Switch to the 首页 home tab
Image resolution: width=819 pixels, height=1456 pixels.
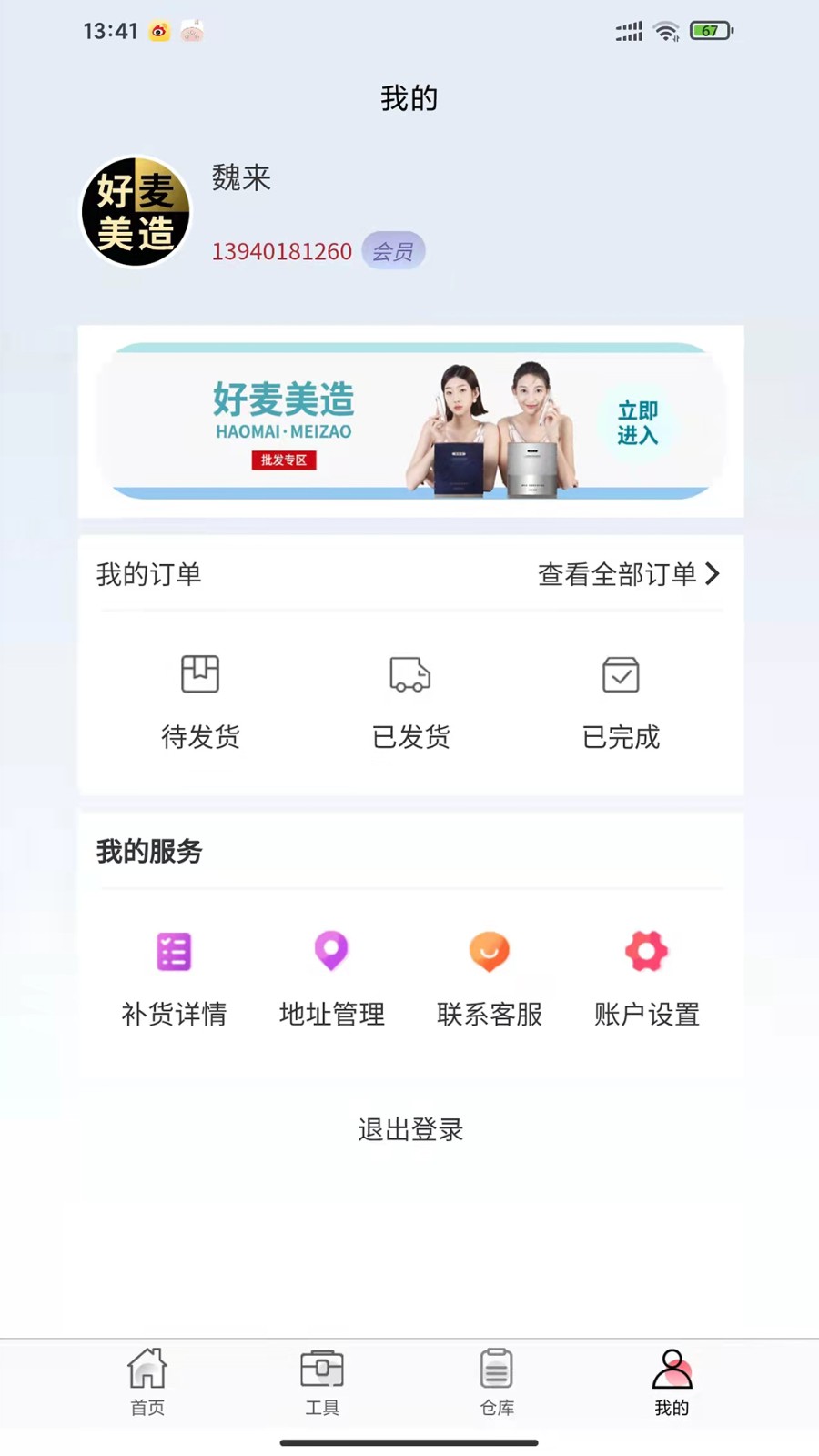coord(147,1383)
